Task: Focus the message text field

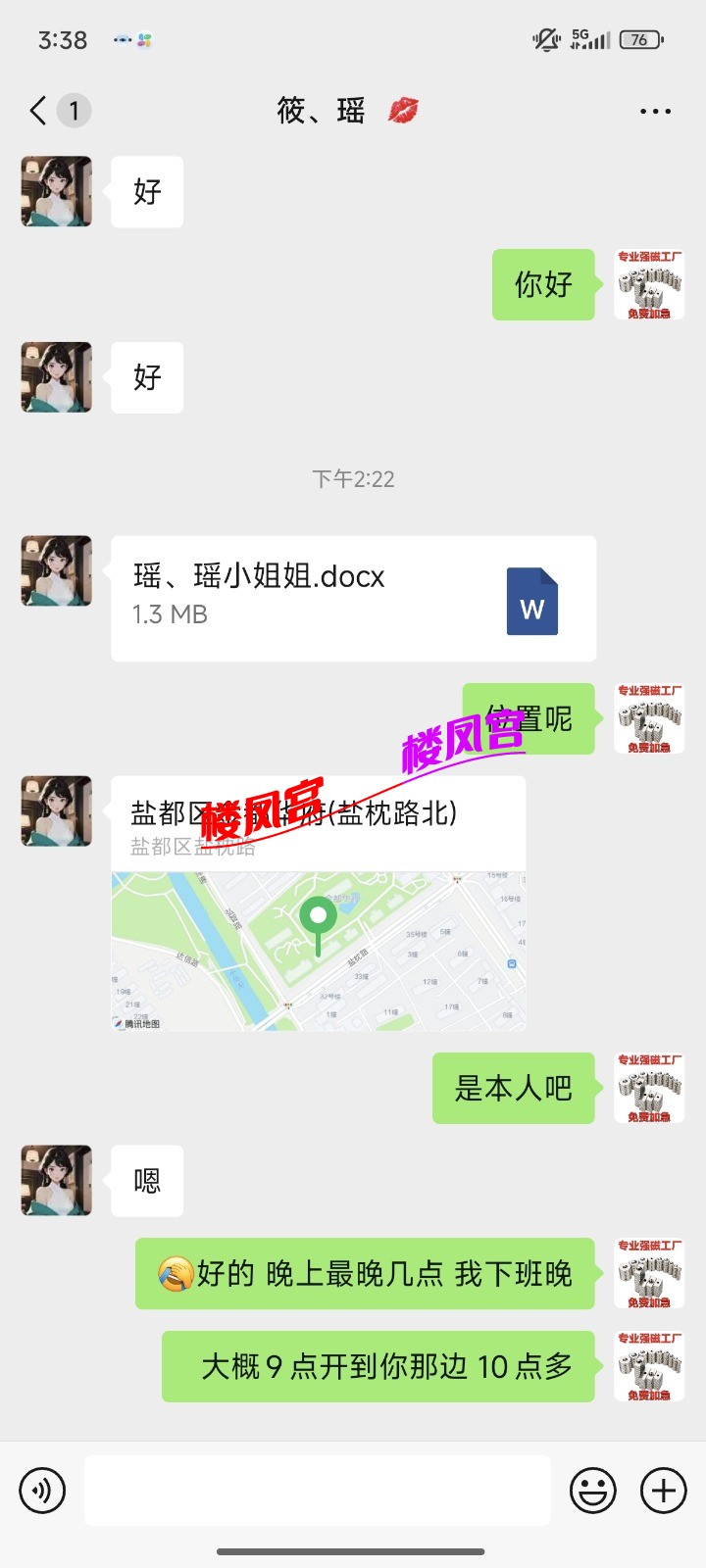Action: coord(318,1491)
